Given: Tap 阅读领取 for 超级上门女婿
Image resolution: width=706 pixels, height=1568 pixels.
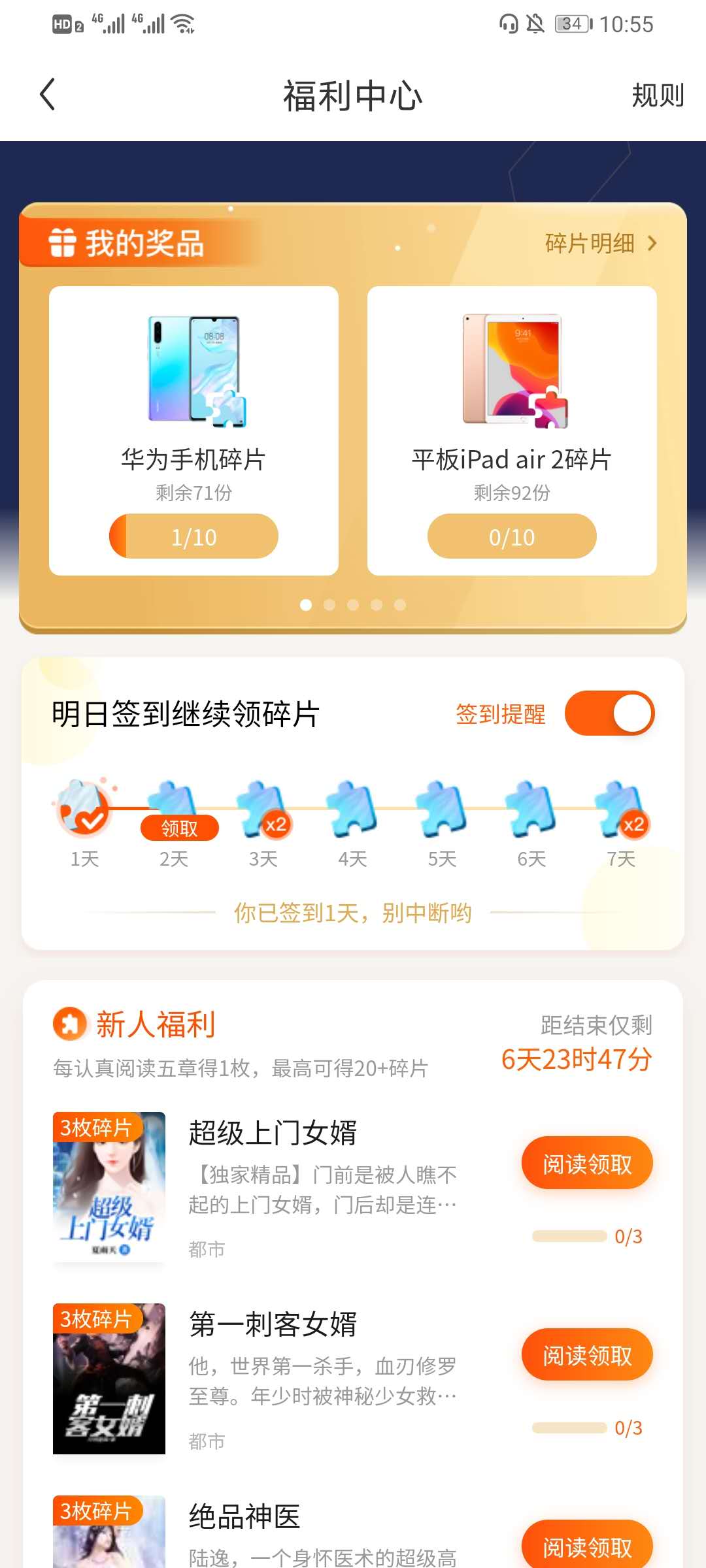Looking at the screenshot, I should [x=586, y=1164].
